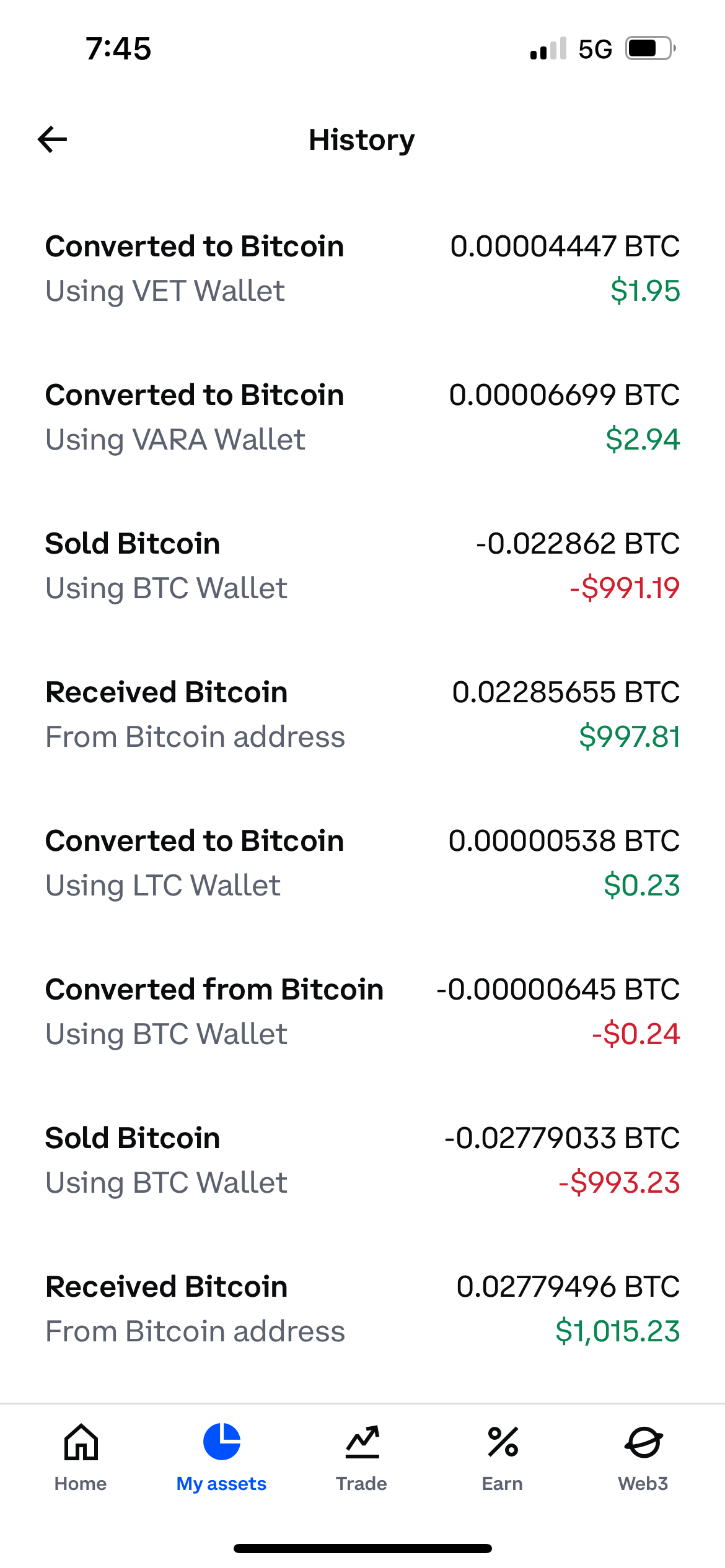The width and height of the screenshot is (725, 1568).
Task: Open the Received Bitcoin entry for $997.81
Action: 362,714
